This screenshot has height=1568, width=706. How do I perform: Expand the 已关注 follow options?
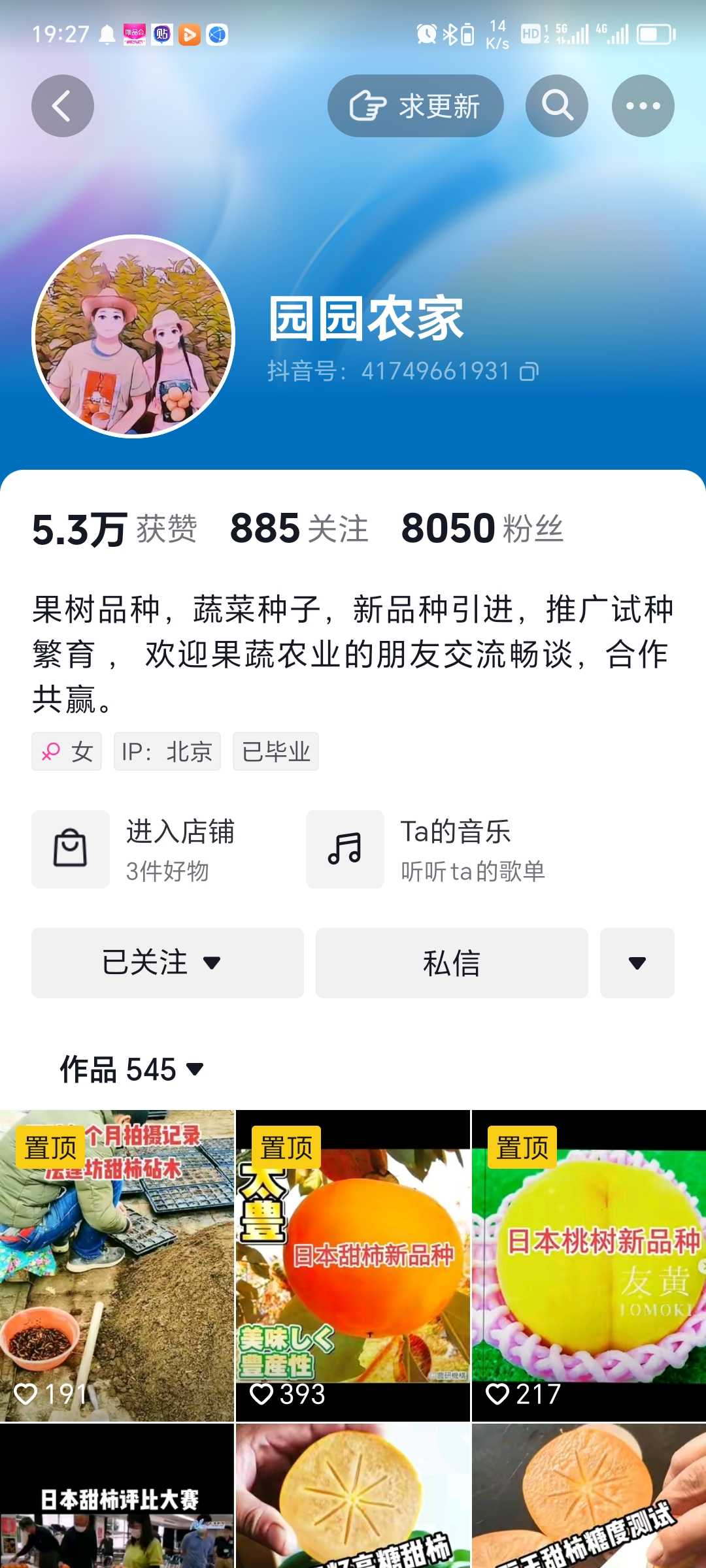click(167, 963)
